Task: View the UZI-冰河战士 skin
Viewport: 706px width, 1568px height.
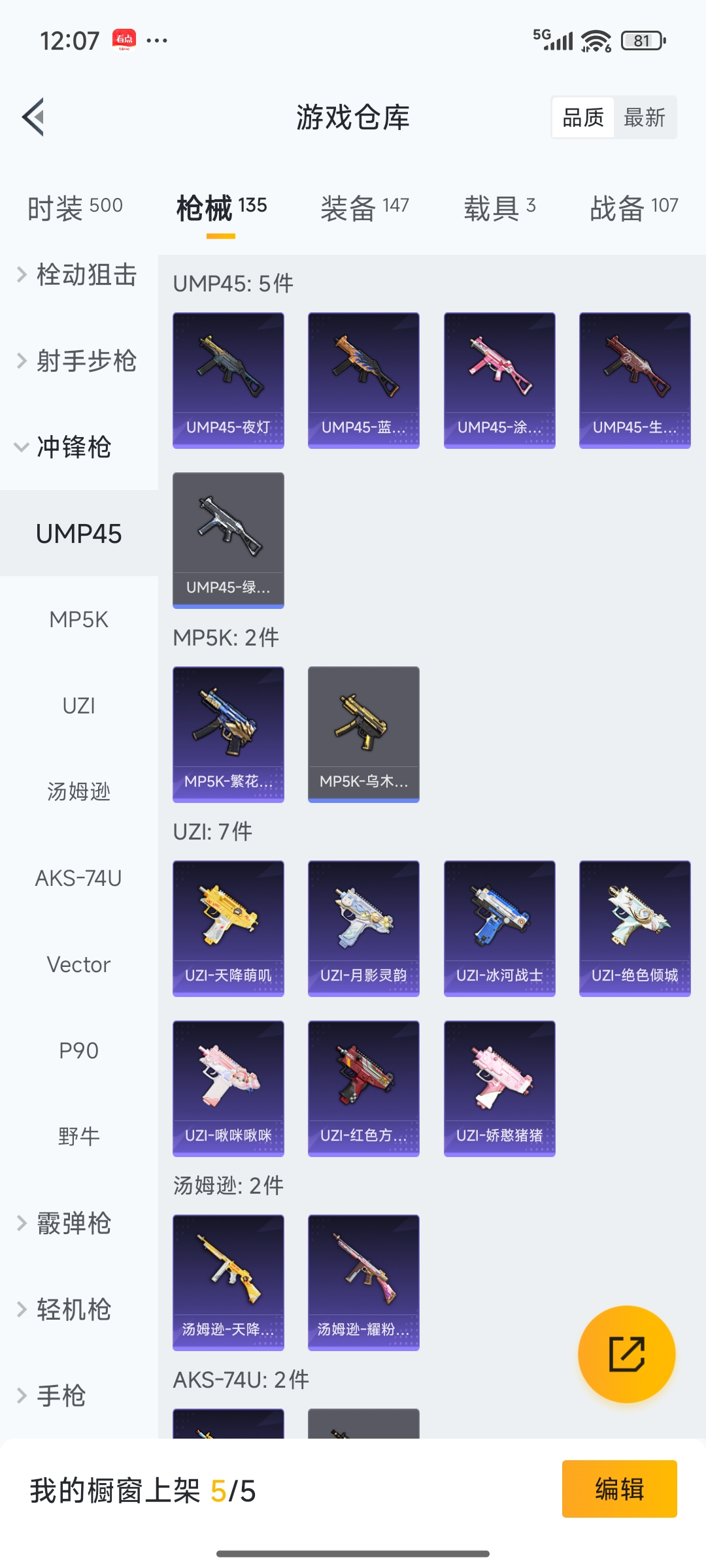Action: point(499,928)
